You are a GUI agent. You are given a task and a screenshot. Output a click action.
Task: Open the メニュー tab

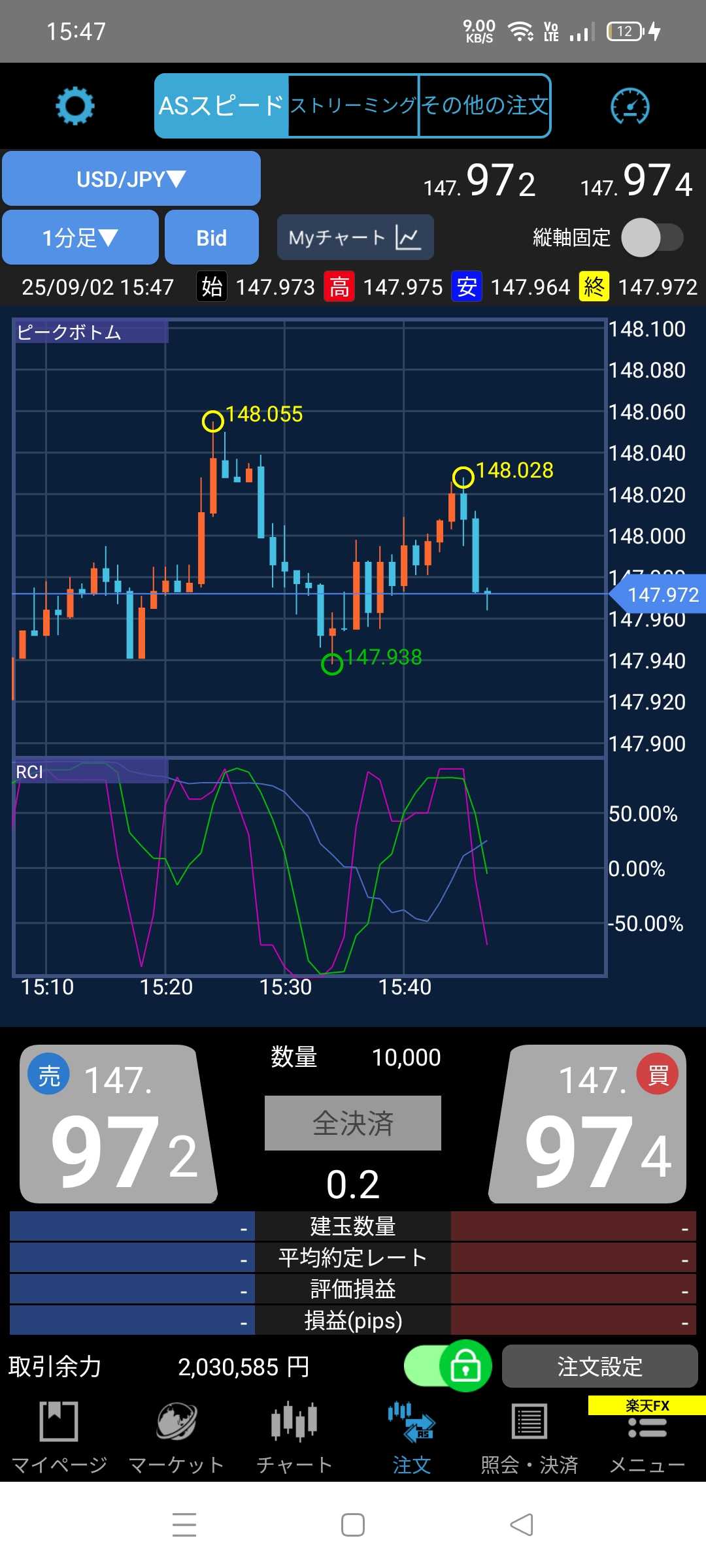coord(647,1437)
